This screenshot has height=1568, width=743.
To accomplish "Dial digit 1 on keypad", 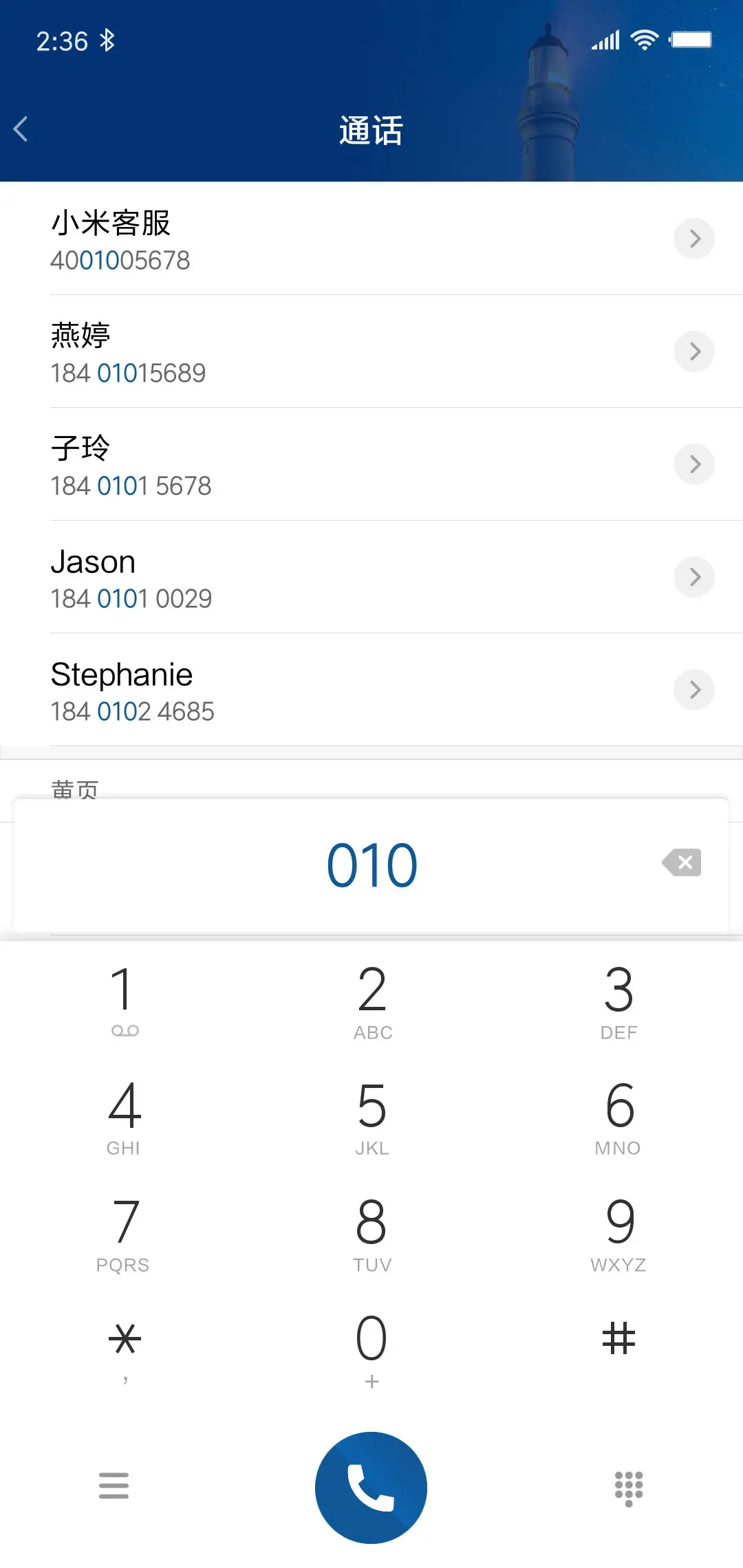I will (x=124, y=999).
